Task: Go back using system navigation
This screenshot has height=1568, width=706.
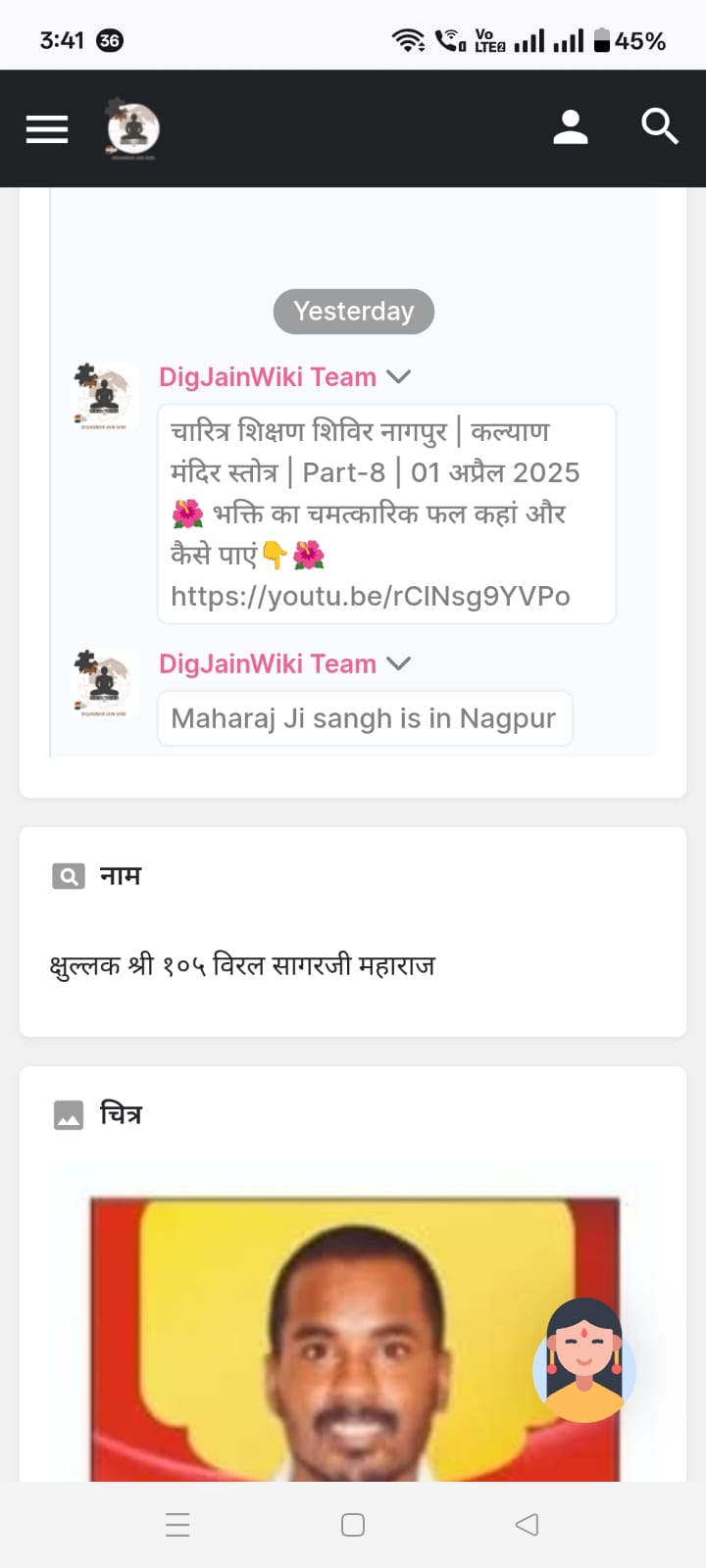Action: [527, 1524]
